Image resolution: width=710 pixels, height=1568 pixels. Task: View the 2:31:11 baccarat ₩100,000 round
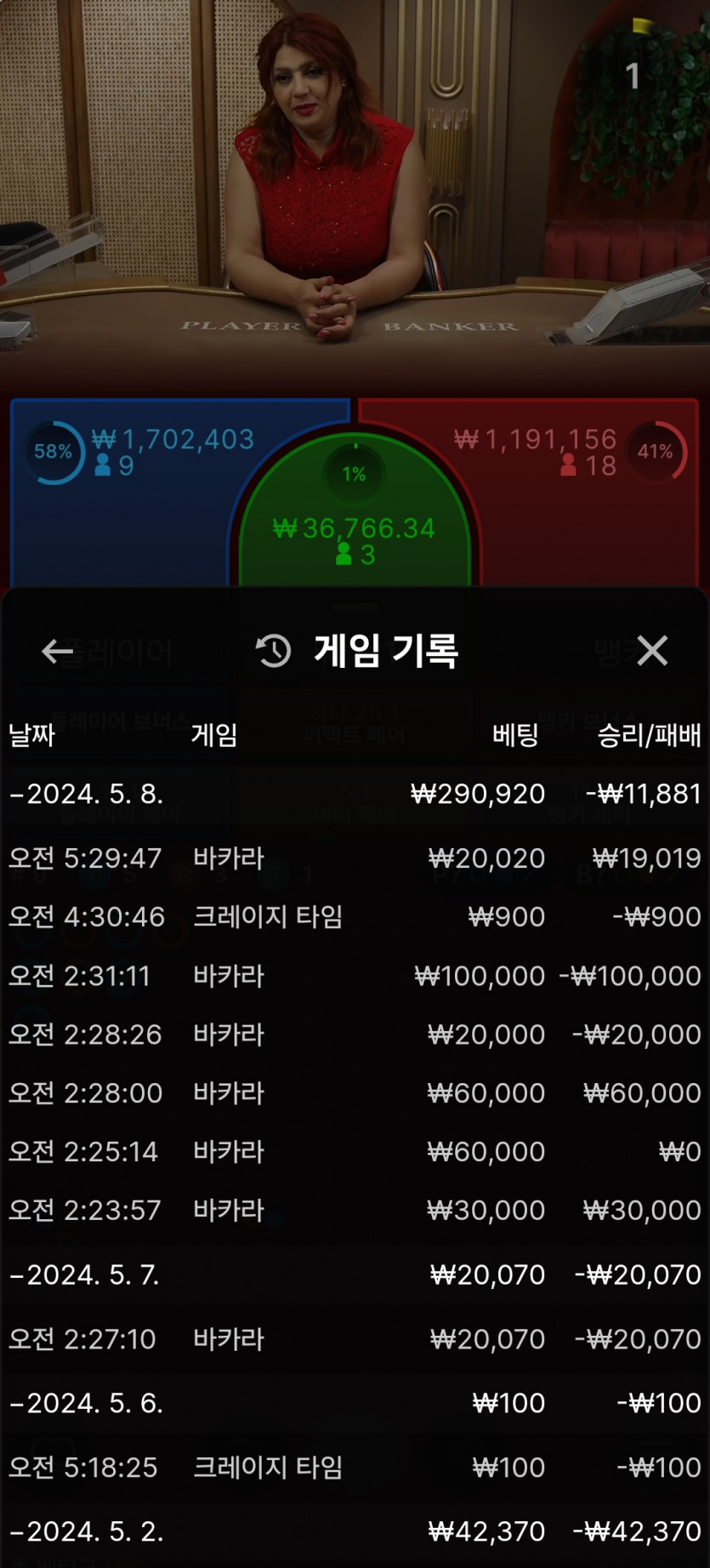(355, 976)
